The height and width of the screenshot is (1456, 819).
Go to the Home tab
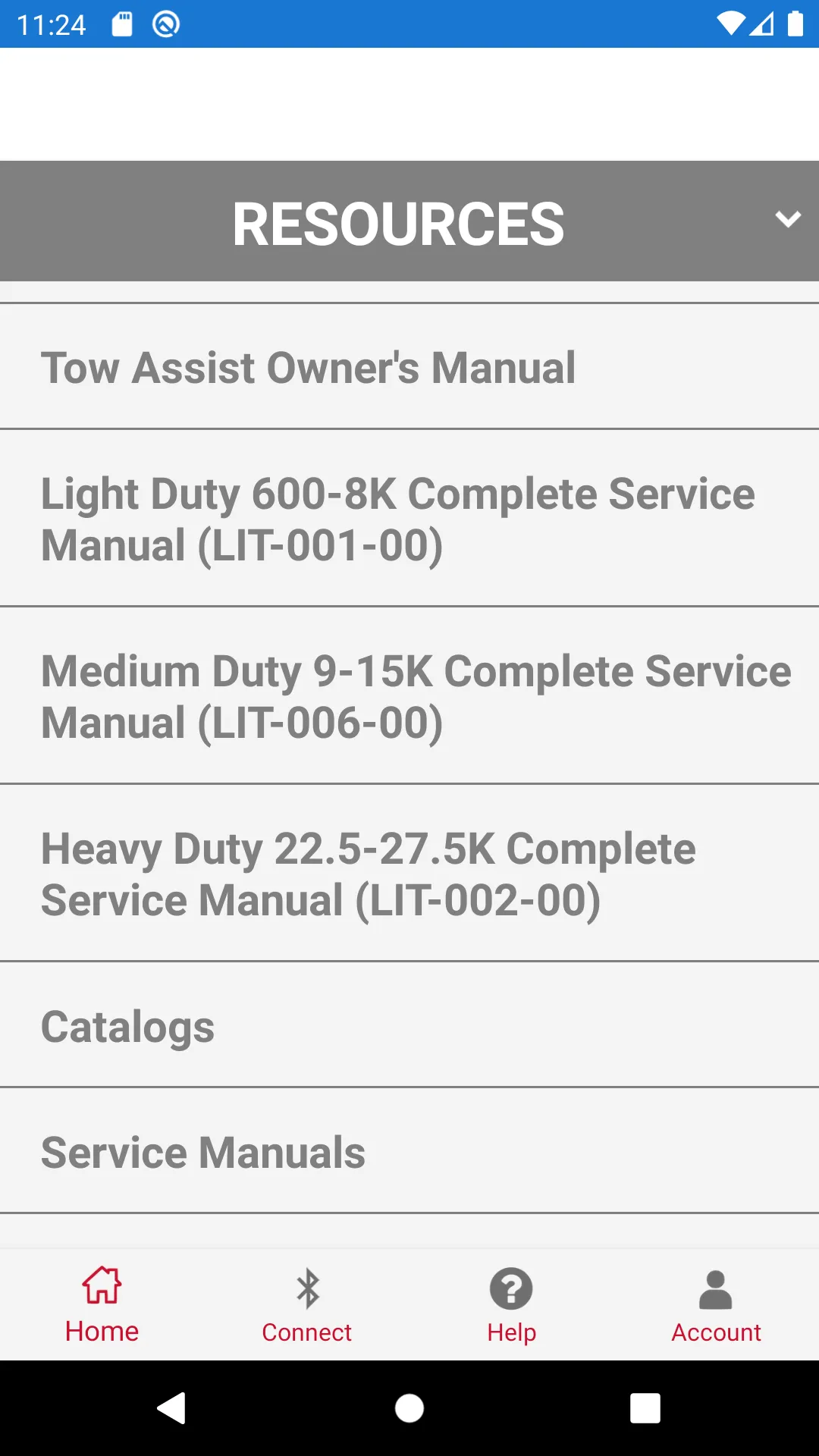pyautogui.click(x=102, y=1305)
